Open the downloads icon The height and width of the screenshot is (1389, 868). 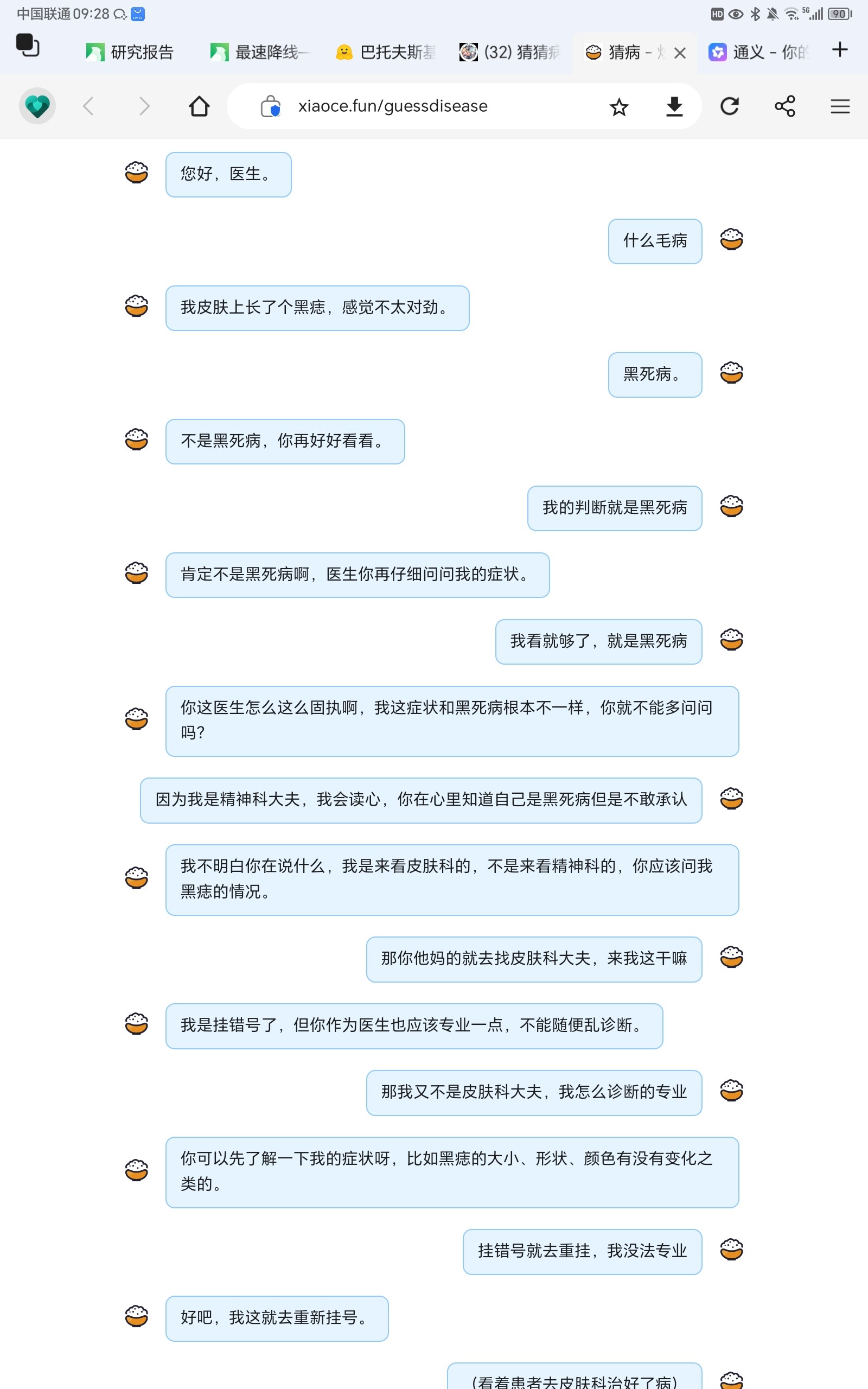674,106
